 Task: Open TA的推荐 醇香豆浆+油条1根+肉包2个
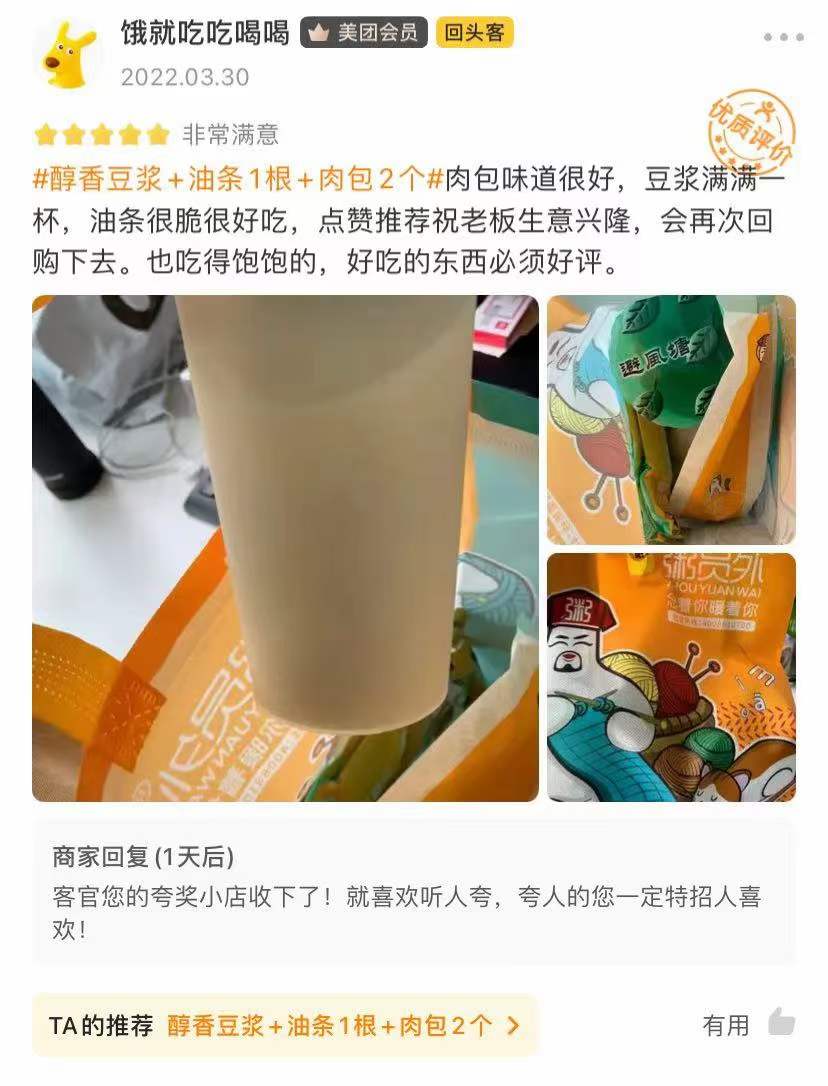coord(286,1025)
